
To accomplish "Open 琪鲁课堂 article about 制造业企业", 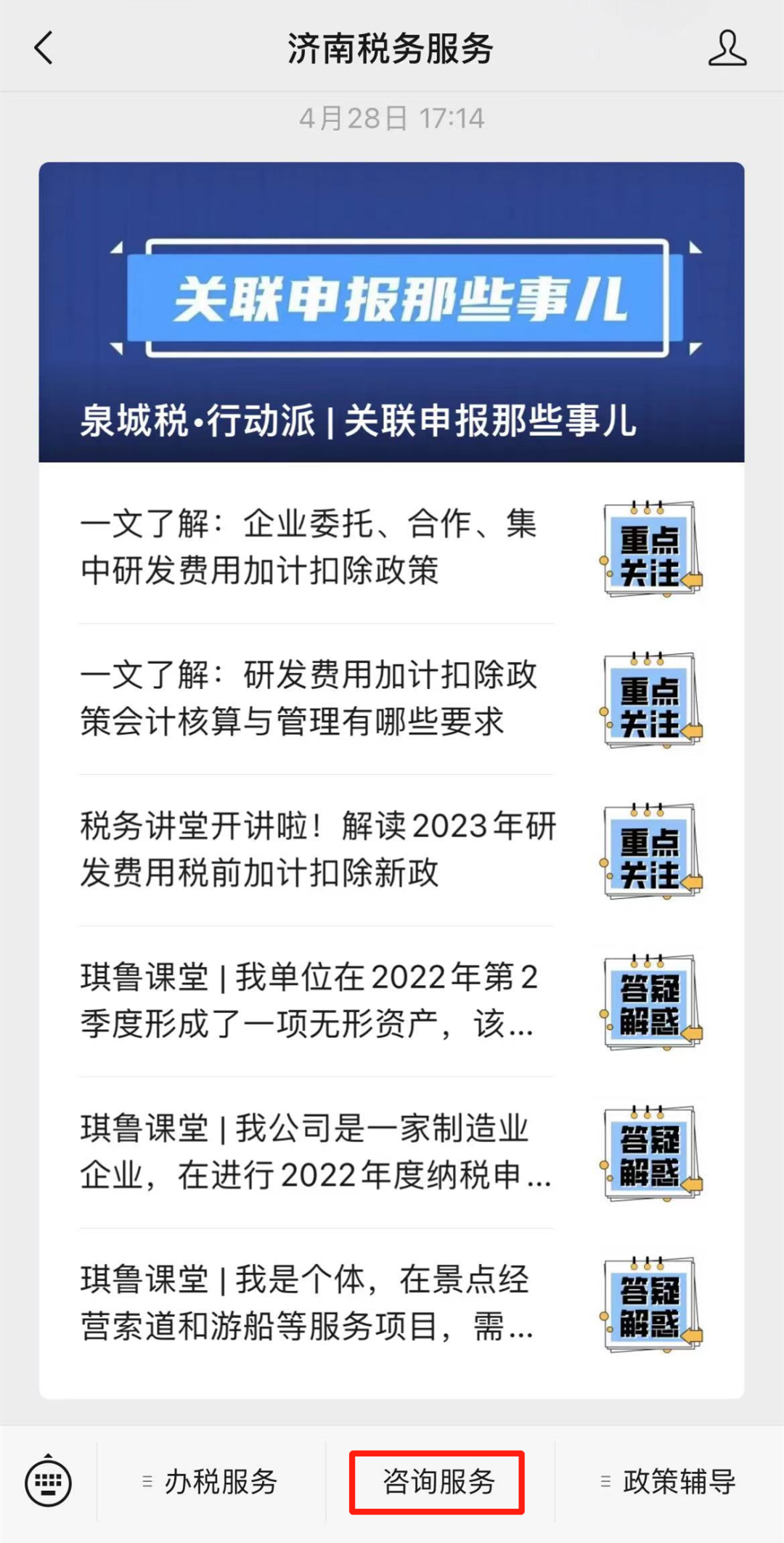I will point(391,1152).
